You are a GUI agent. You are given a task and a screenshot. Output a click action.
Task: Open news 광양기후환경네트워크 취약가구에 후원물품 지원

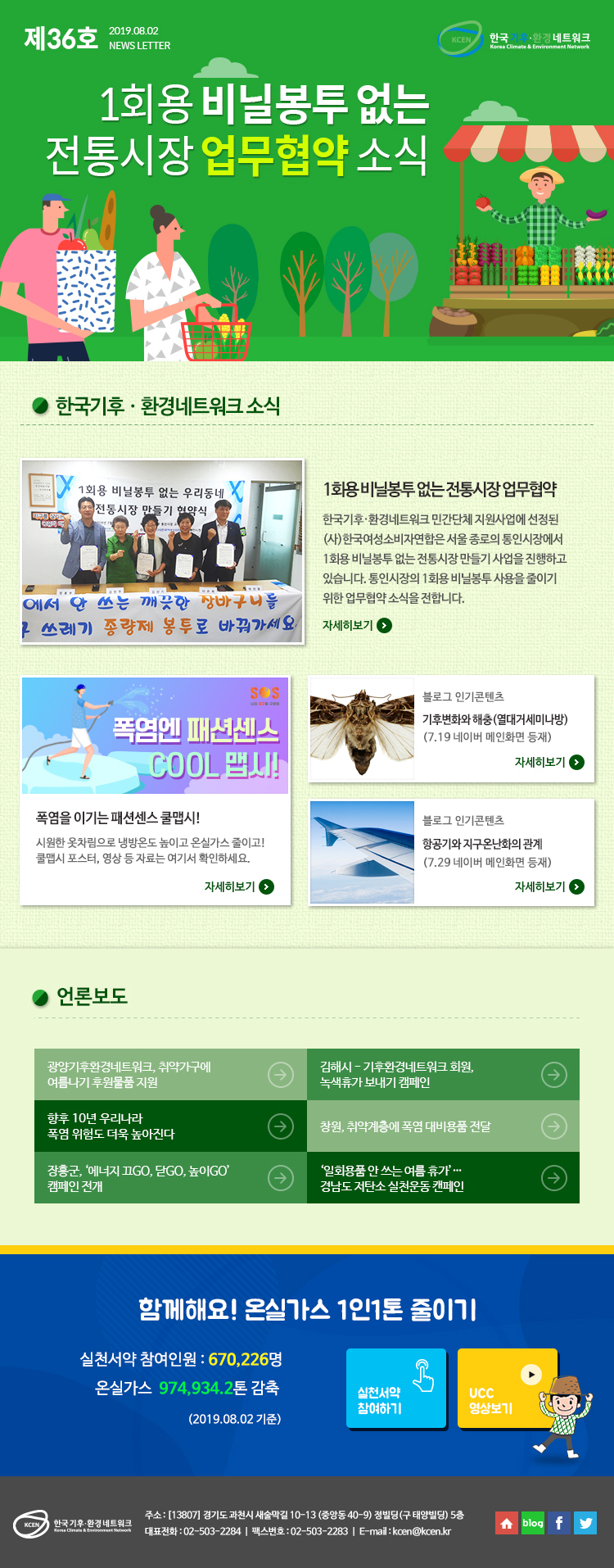click(170, 1074)
